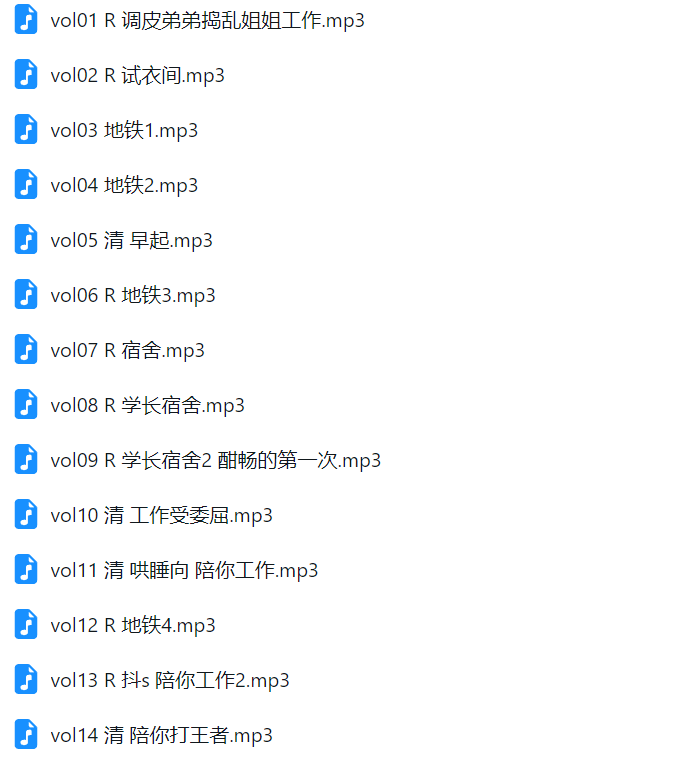693x760 pixels.
Task: Open vol11 清 哄睡向 陪你工作.mp3
Action: click(x=184, y=570)
